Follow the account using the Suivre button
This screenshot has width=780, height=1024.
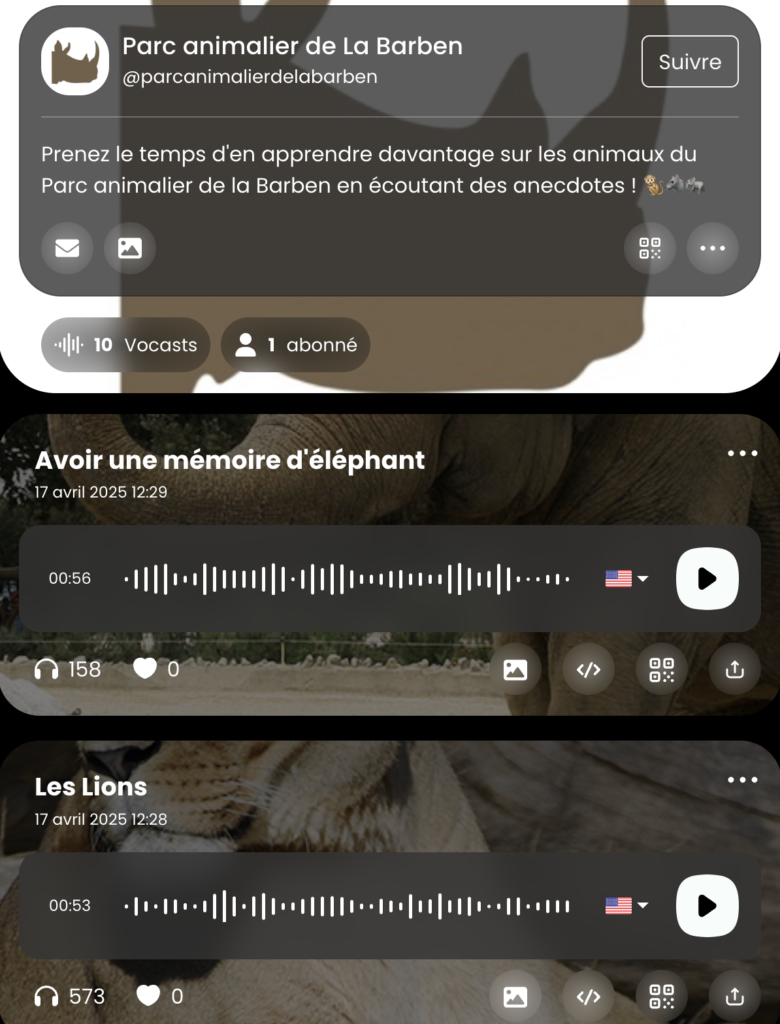click(689, 61)
